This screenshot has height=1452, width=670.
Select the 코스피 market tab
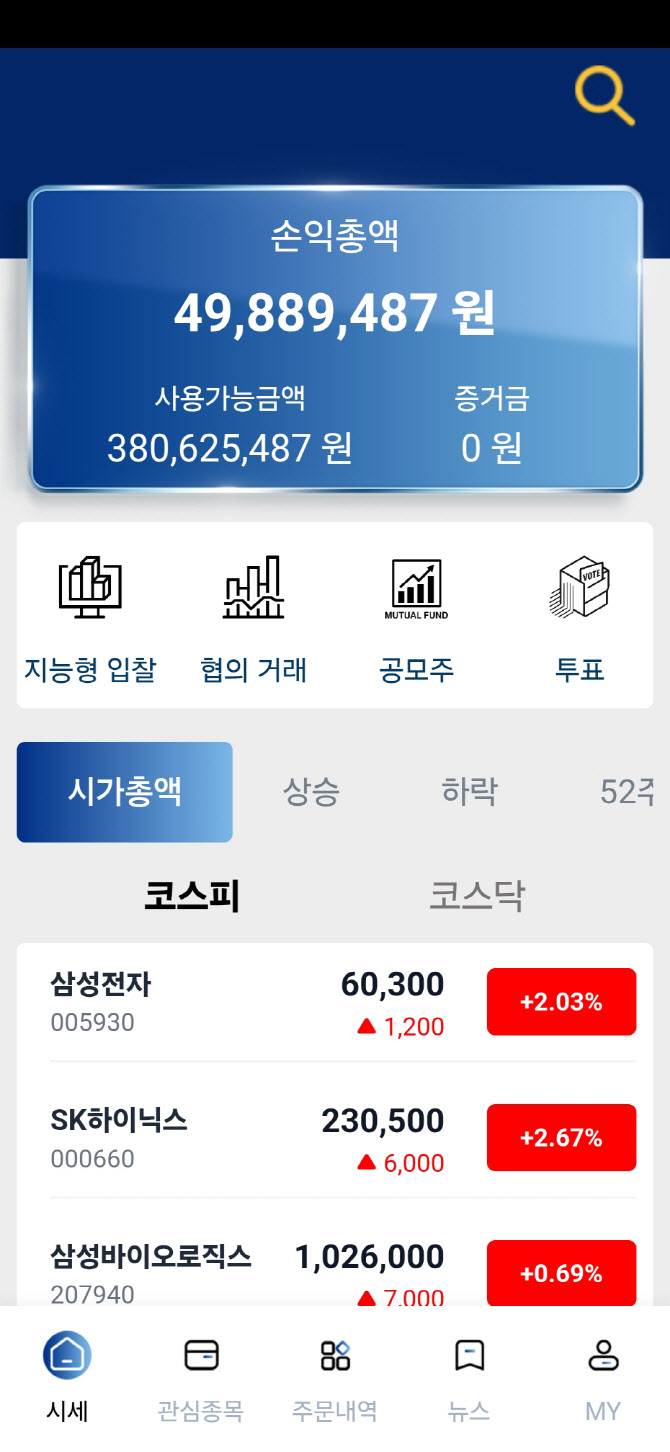pyautogui.click(x=192, y=896)
